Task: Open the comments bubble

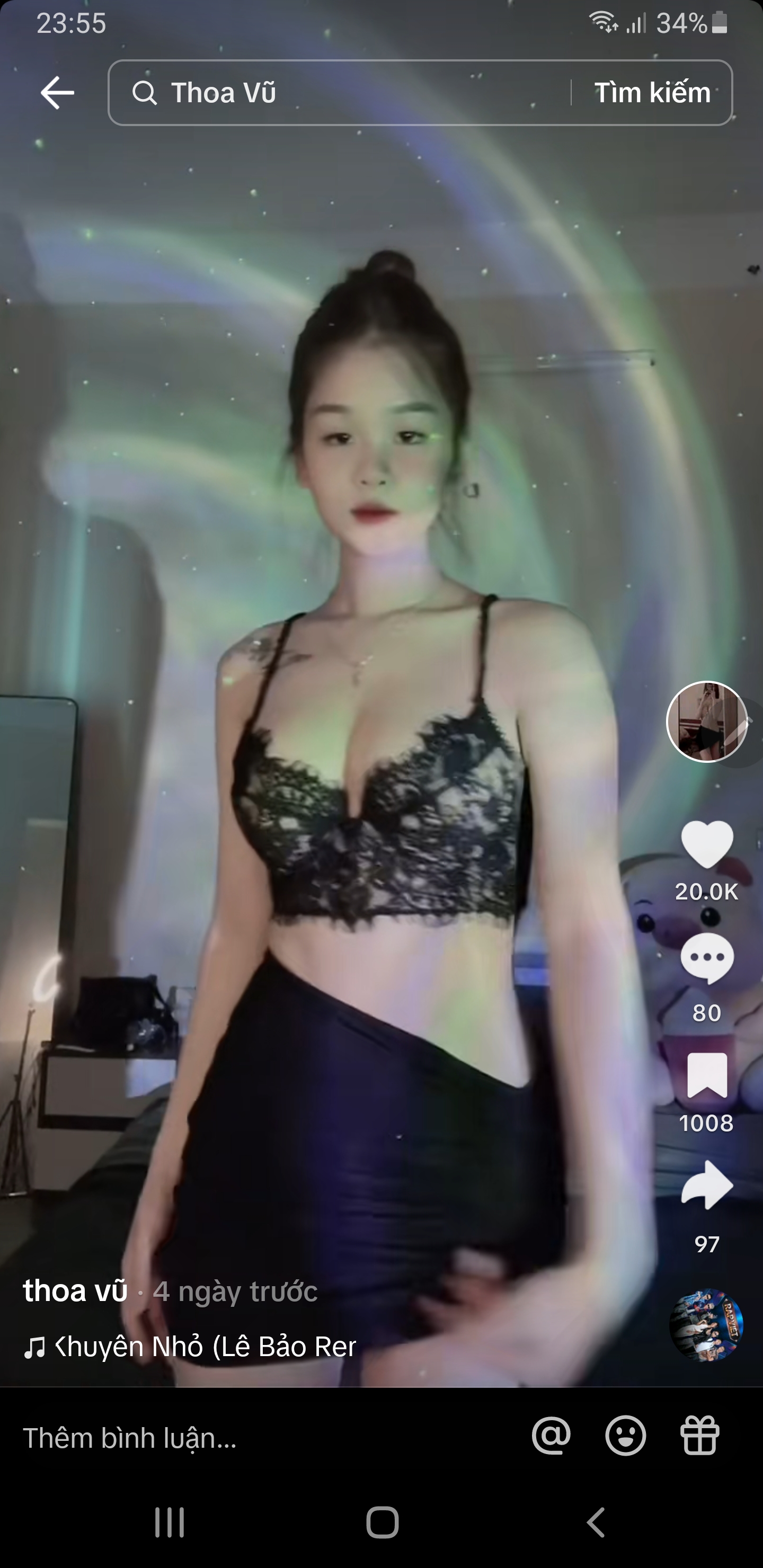Action: coord(706,959)
